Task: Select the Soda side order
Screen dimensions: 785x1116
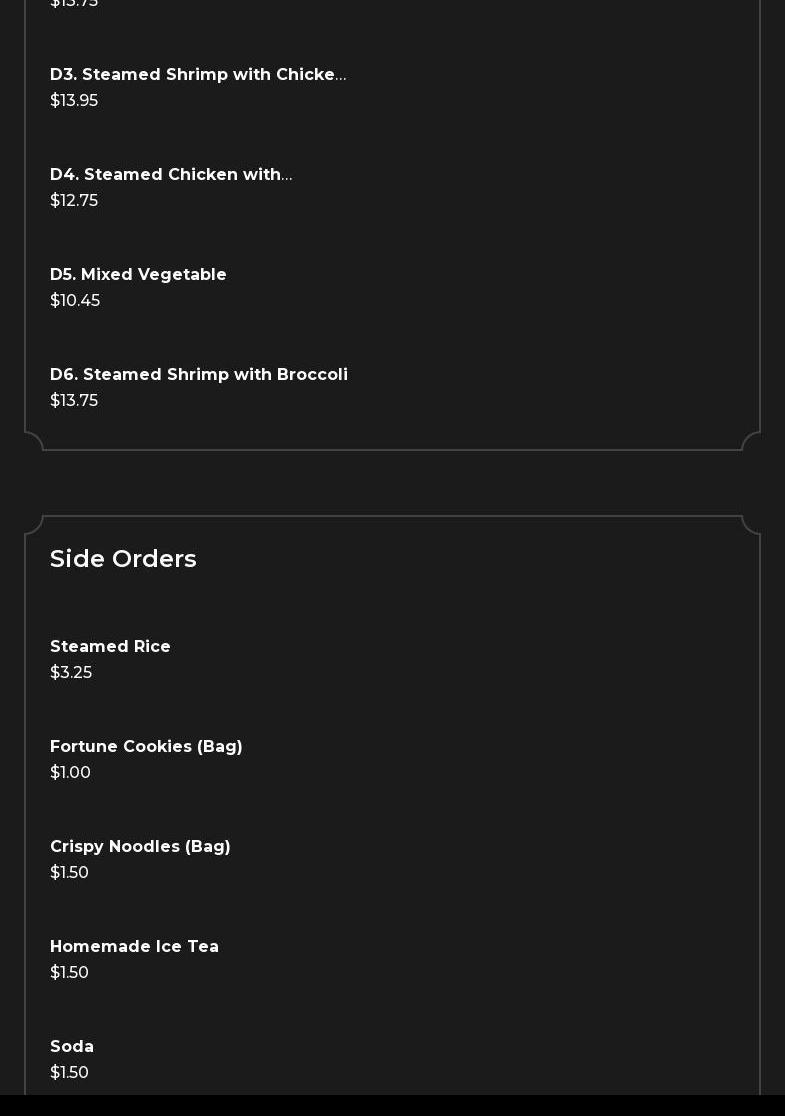Action: point(72,1047)
